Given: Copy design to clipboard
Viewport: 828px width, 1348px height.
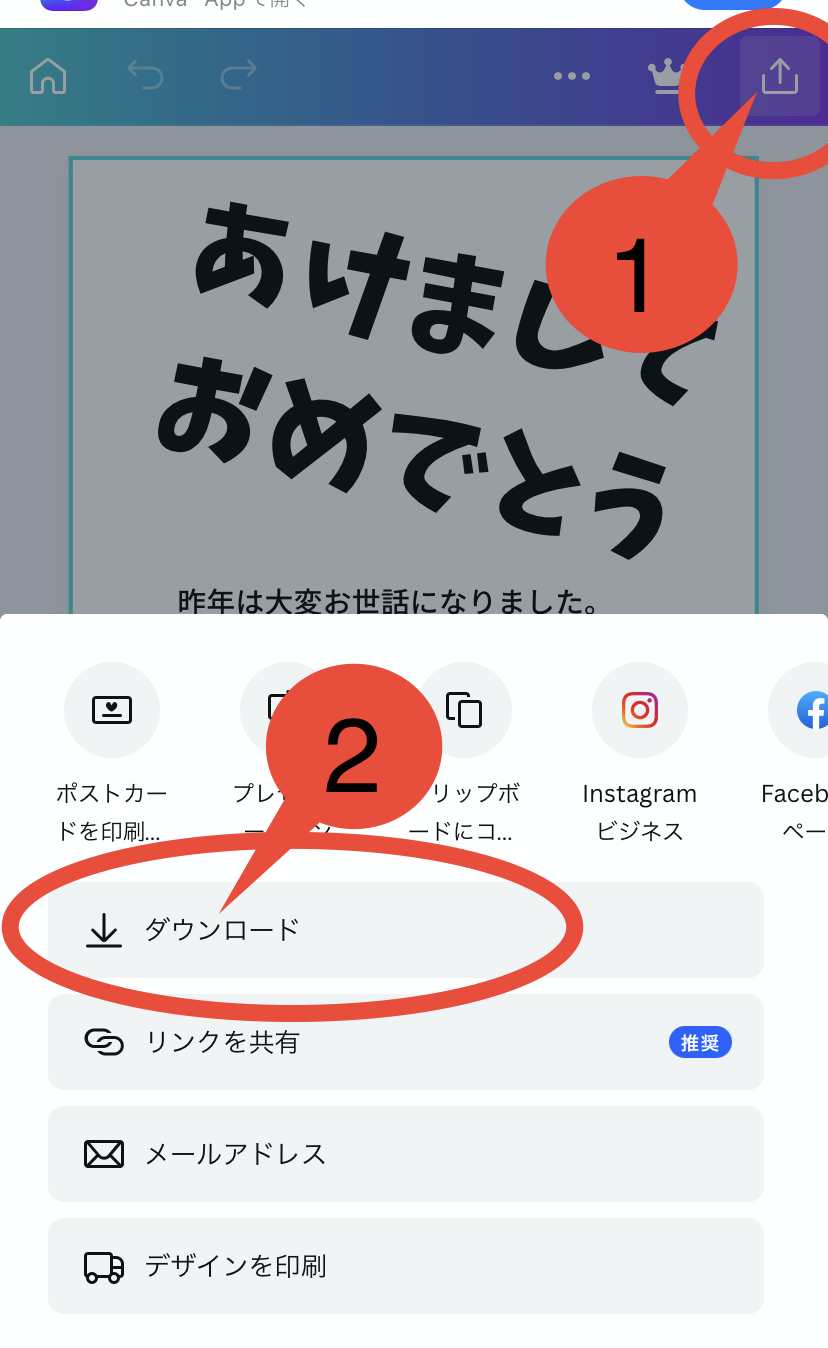Looking at the screenshot, I should [464, 710].
